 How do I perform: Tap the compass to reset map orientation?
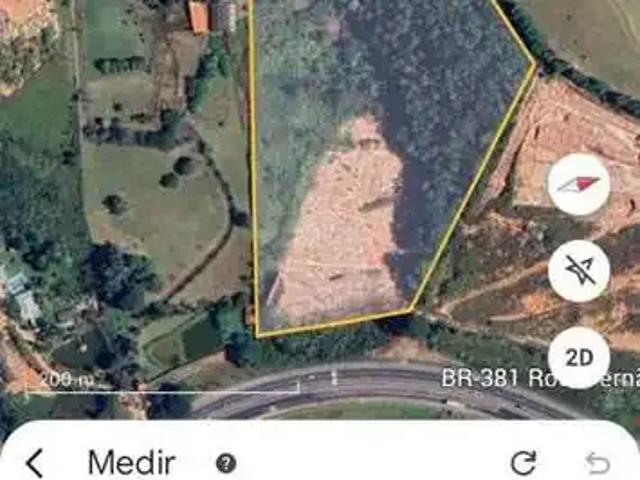(x=579, y=185)
